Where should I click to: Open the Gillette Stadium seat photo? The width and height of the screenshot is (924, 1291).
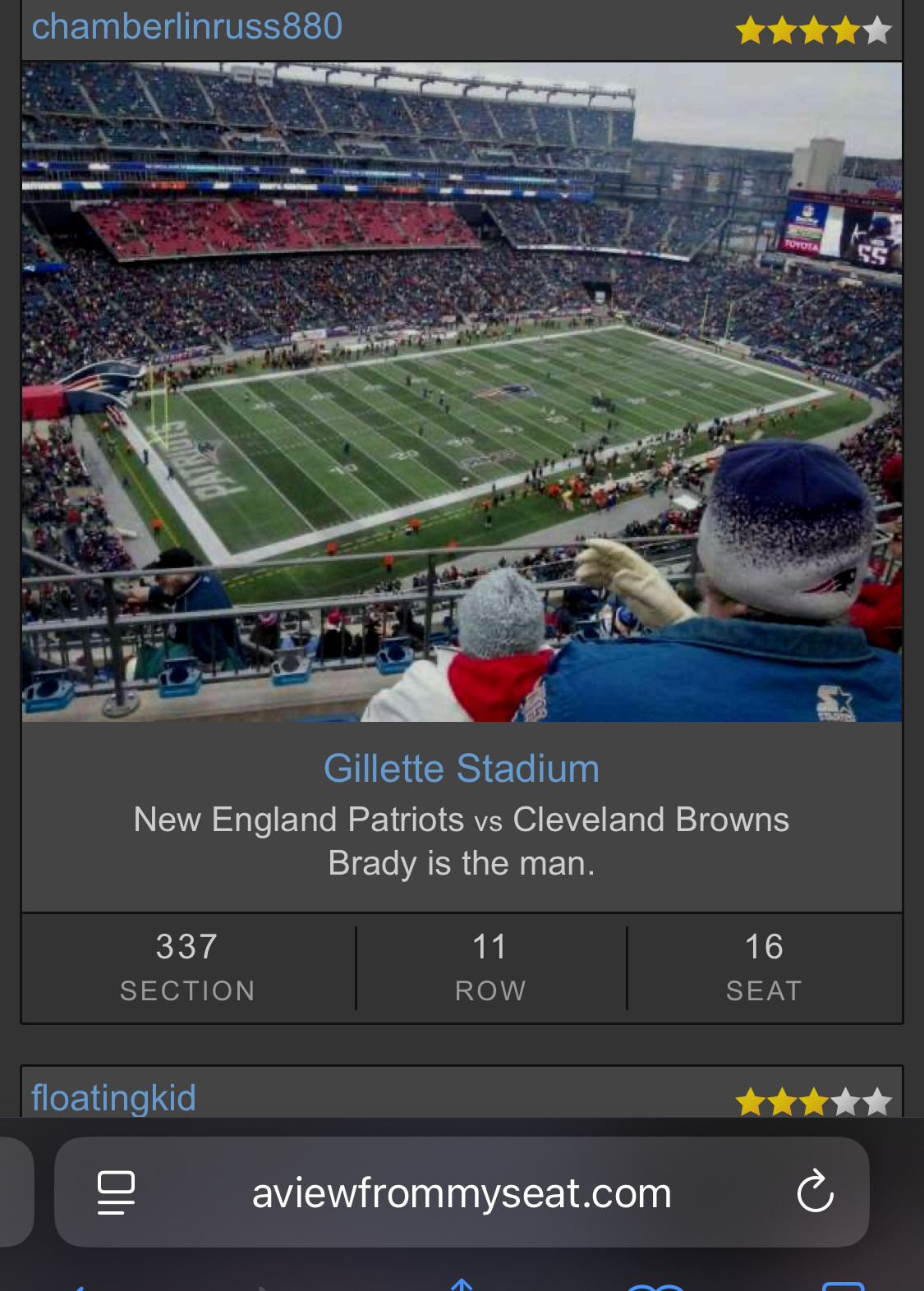pyautogui.click(x=462, y=392)
